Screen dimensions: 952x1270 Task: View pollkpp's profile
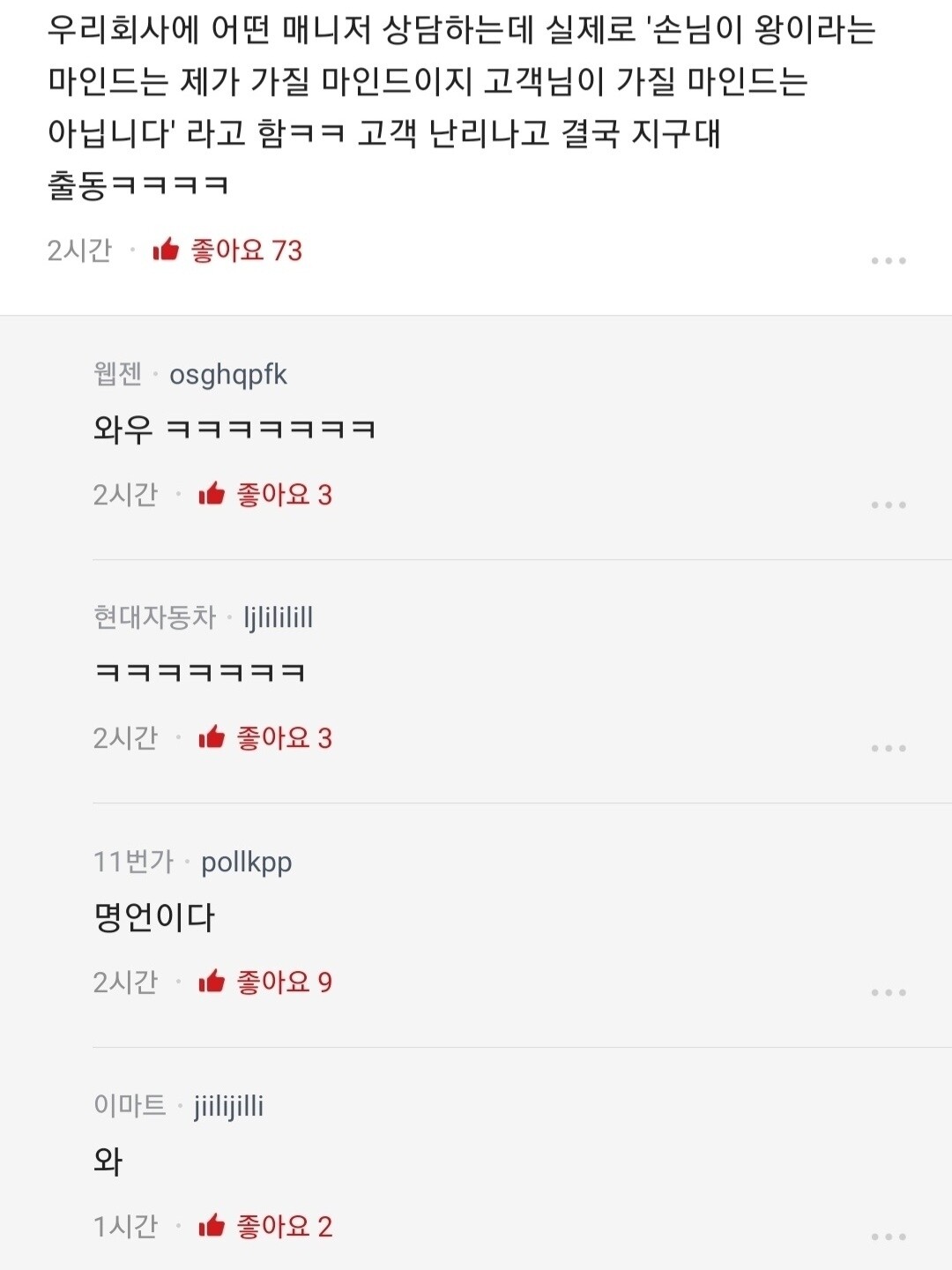tap(247, 863)
